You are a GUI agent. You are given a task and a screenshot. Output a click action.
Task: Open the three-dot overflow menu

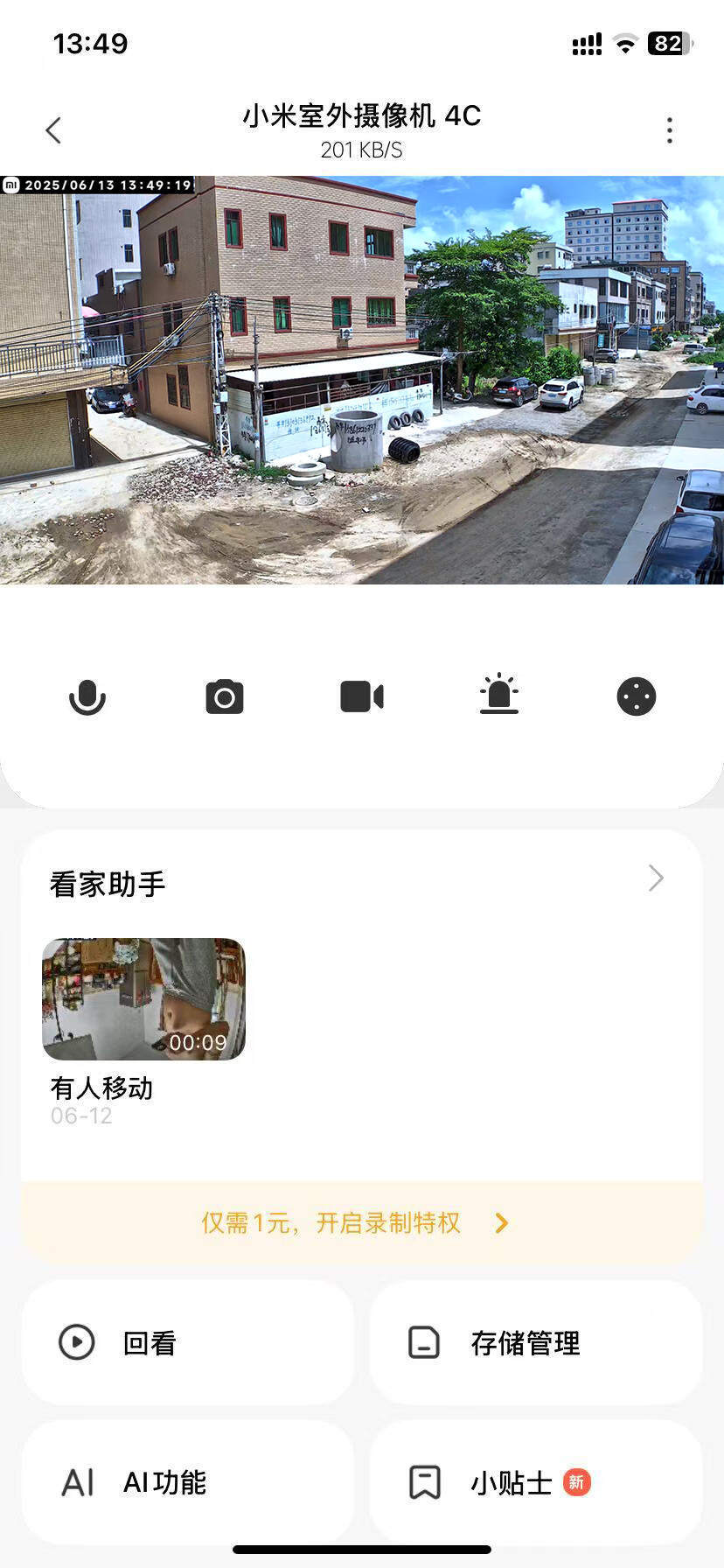[x=670, y=130]
